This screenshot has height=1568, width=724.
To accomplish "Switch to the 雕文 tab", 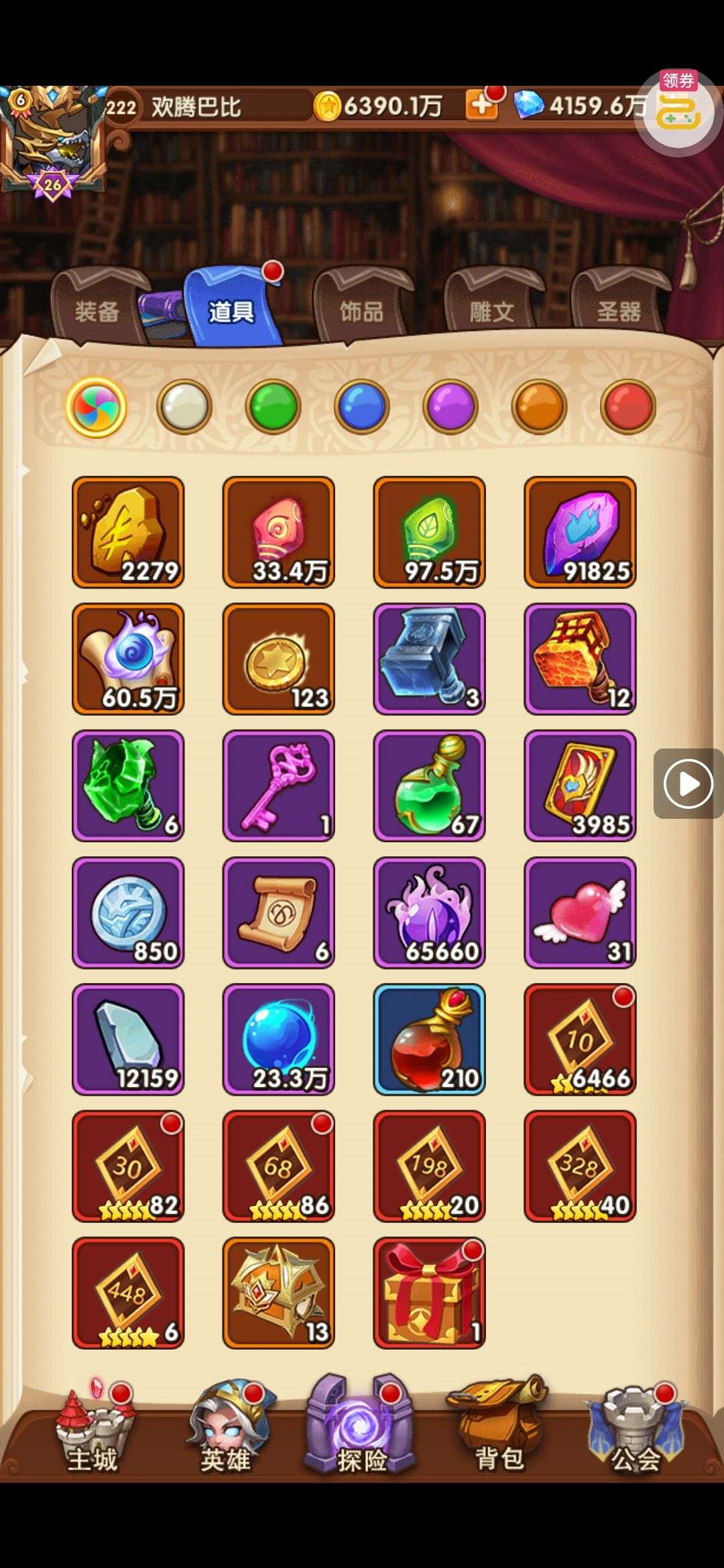I will (x=491, y=311).
